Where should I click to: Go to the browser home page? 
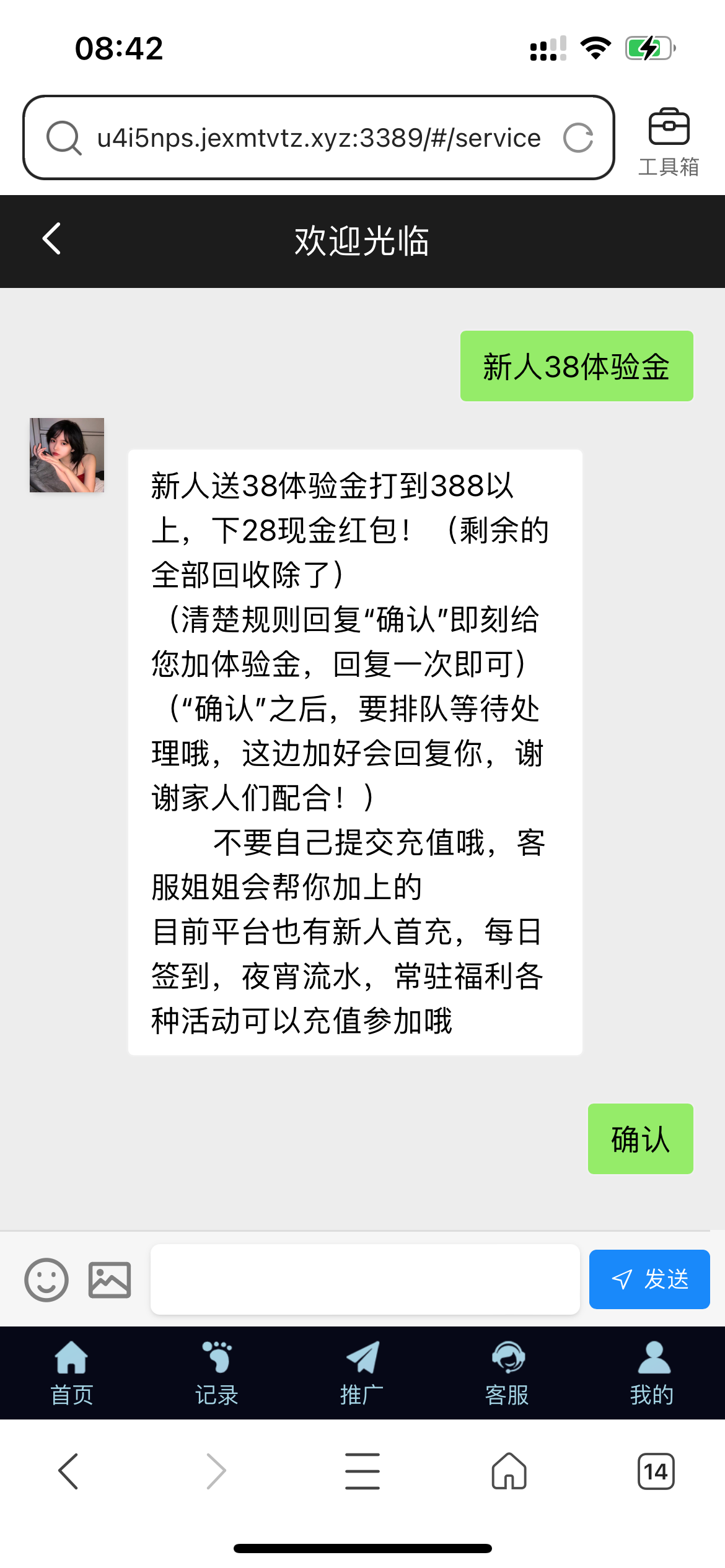click(509, 1471)
